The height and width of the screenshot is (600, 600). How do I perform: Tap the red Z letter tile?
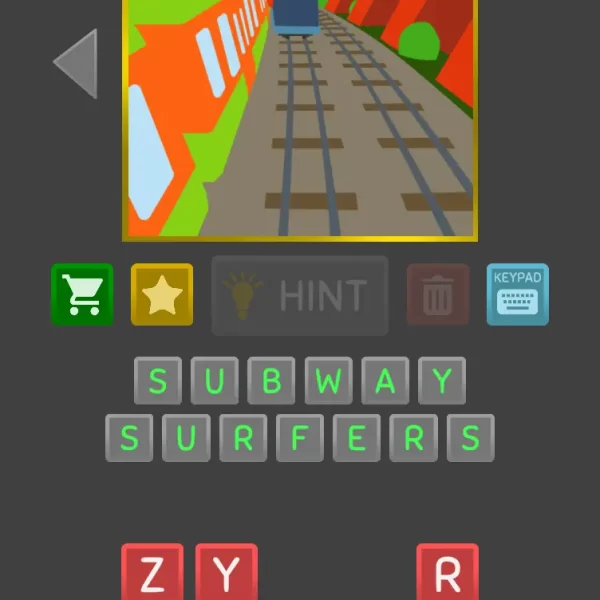coord(152,574)
